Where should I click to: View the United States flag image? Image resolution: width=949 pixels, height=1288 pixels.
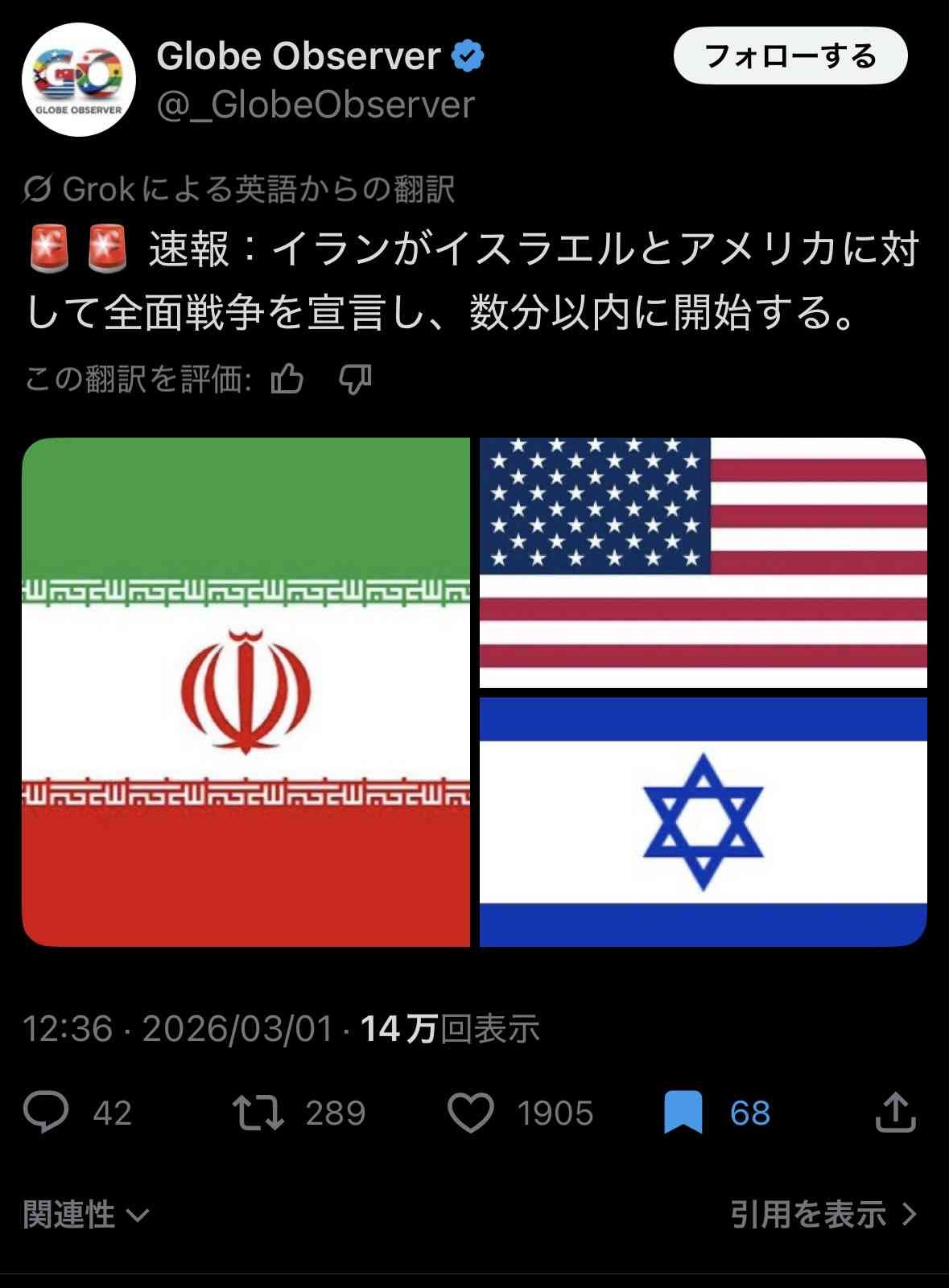[x=703, y=562]
